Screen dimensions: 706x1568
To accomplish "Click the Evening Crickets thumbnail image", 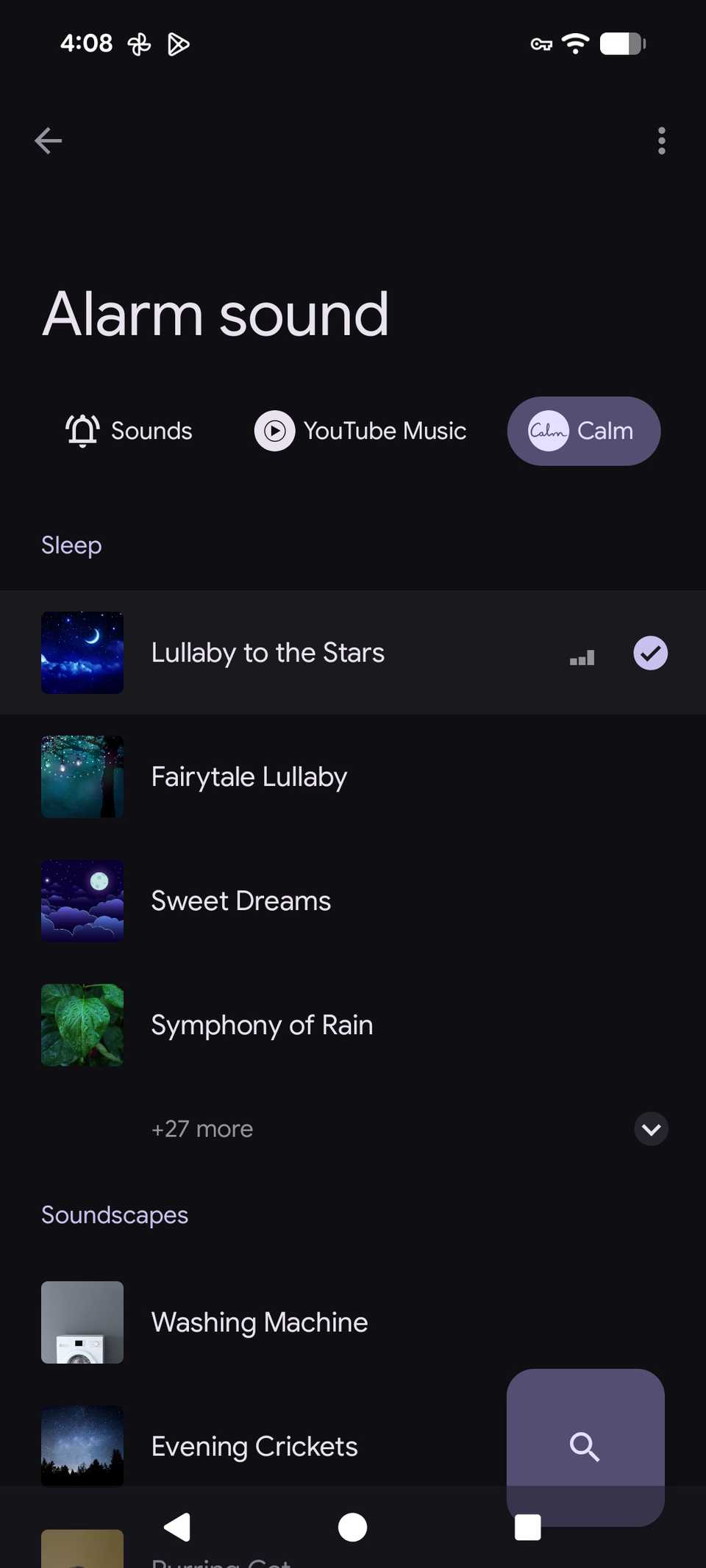I will pyautogui.click(x=82, y=1446).
